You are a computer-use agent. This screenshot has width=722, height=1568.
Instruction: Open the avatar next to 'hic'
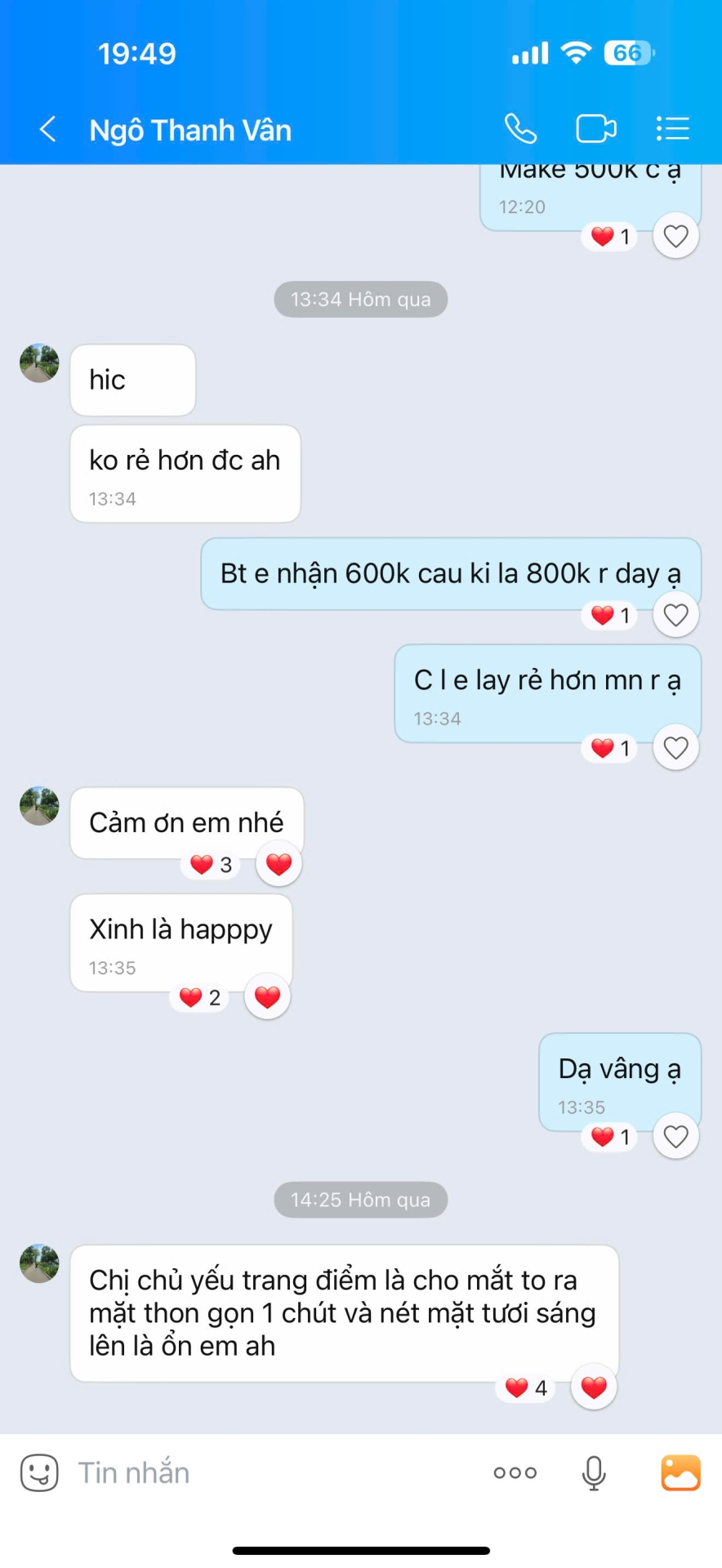(x=39, y=363)
